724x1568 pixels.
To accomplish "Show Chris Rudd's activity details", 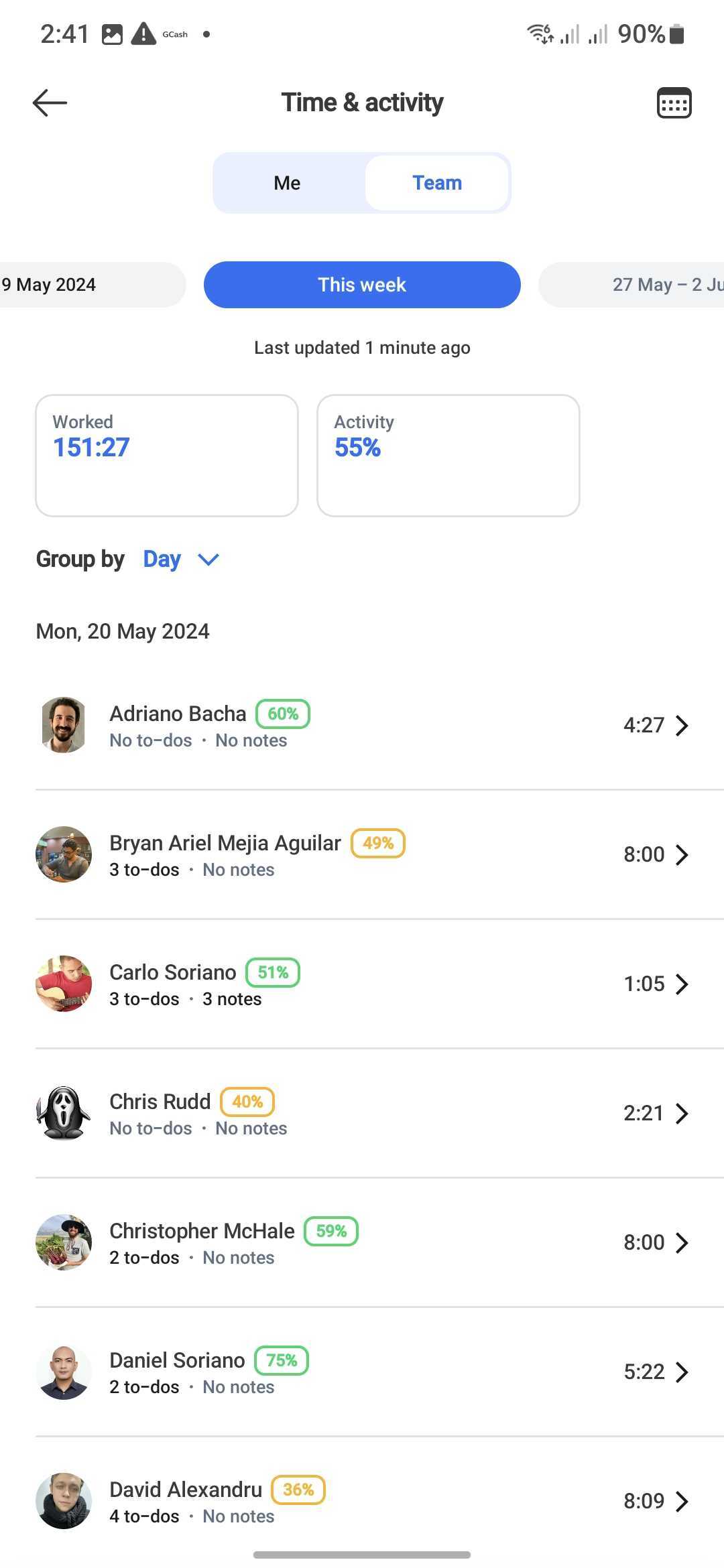I will 362,1114.
